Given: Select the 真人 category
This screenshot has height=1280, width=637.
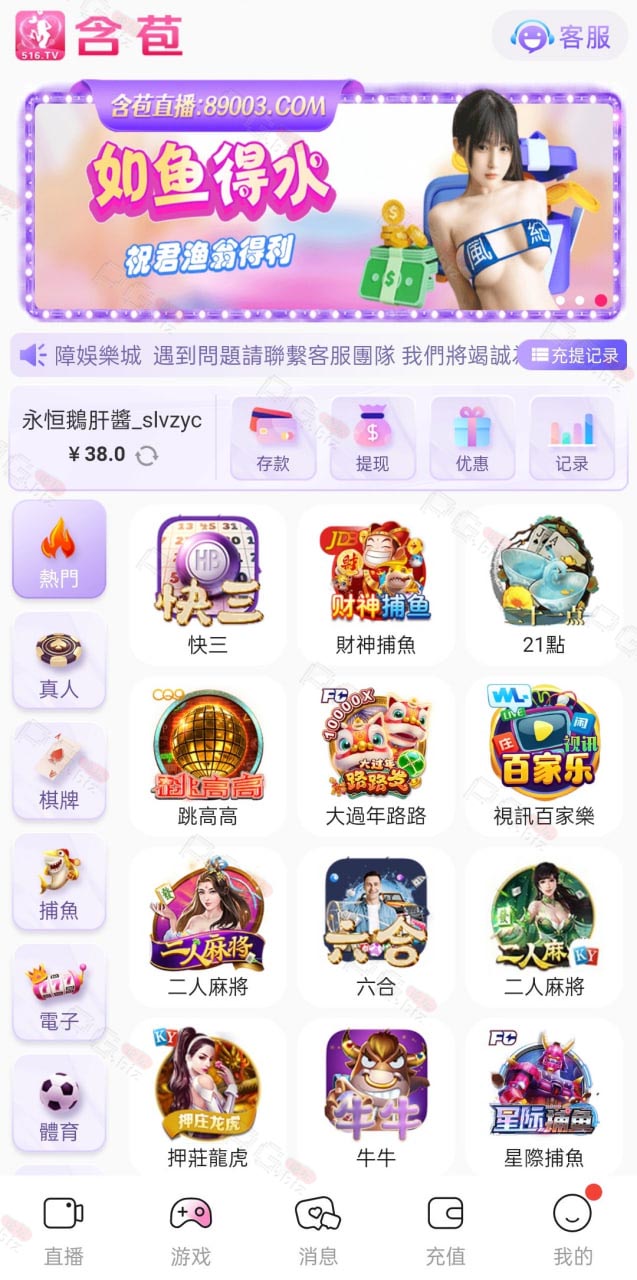Looking at the screenshot, I should point(59,661).
